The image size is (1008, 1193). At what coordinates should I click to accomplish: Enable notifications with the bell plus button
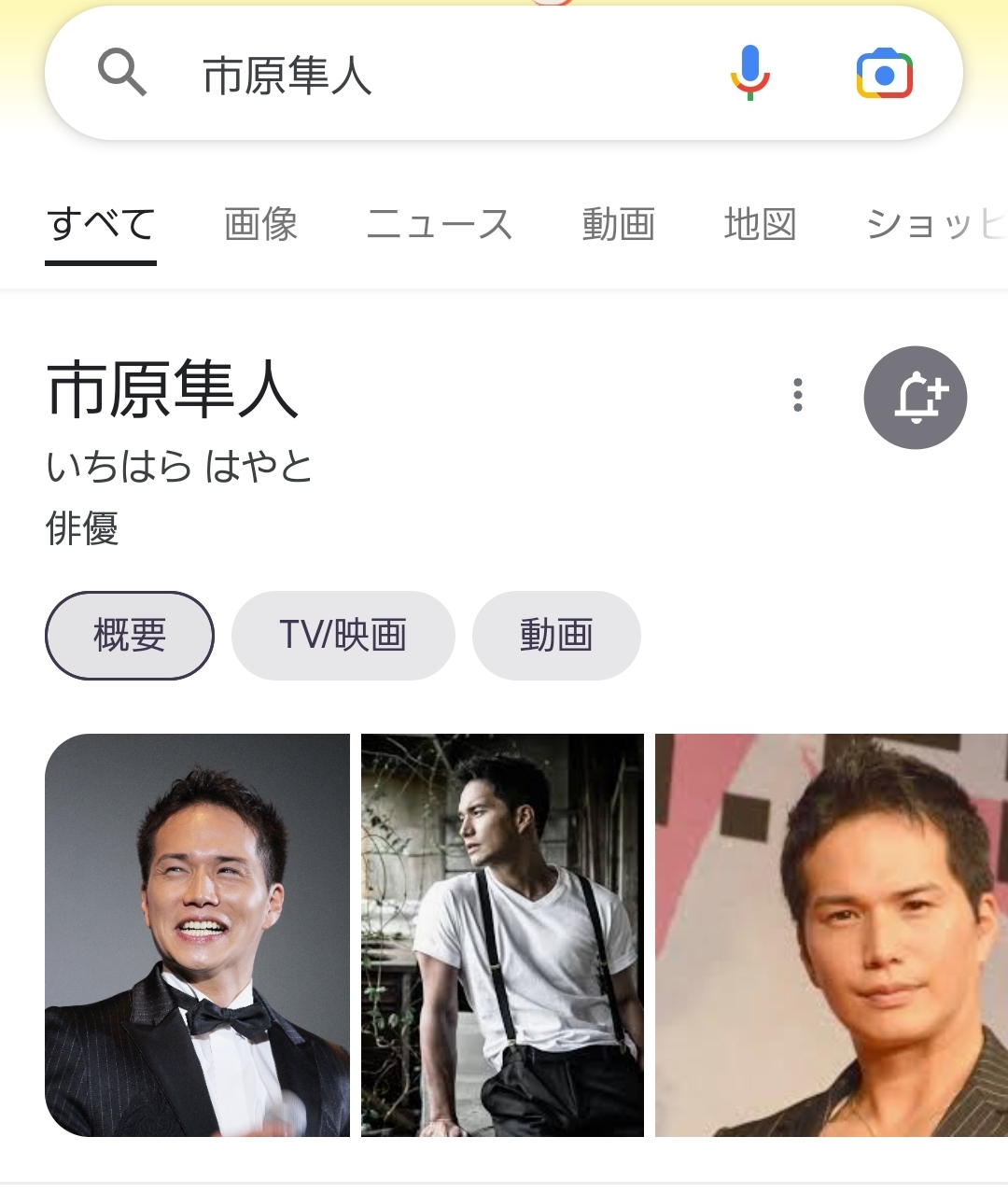coord(916,398)
